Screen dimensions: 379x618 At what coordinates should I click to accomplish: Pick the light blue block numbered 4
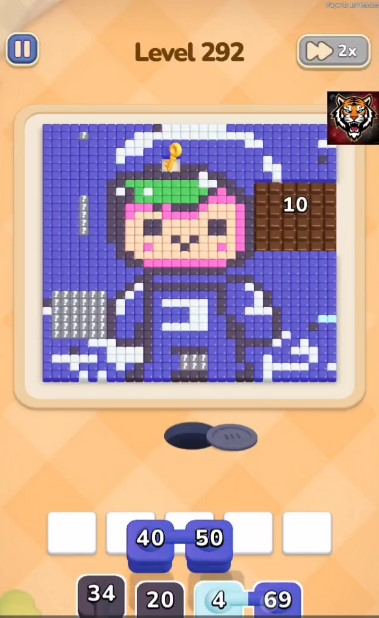[218, 599]
